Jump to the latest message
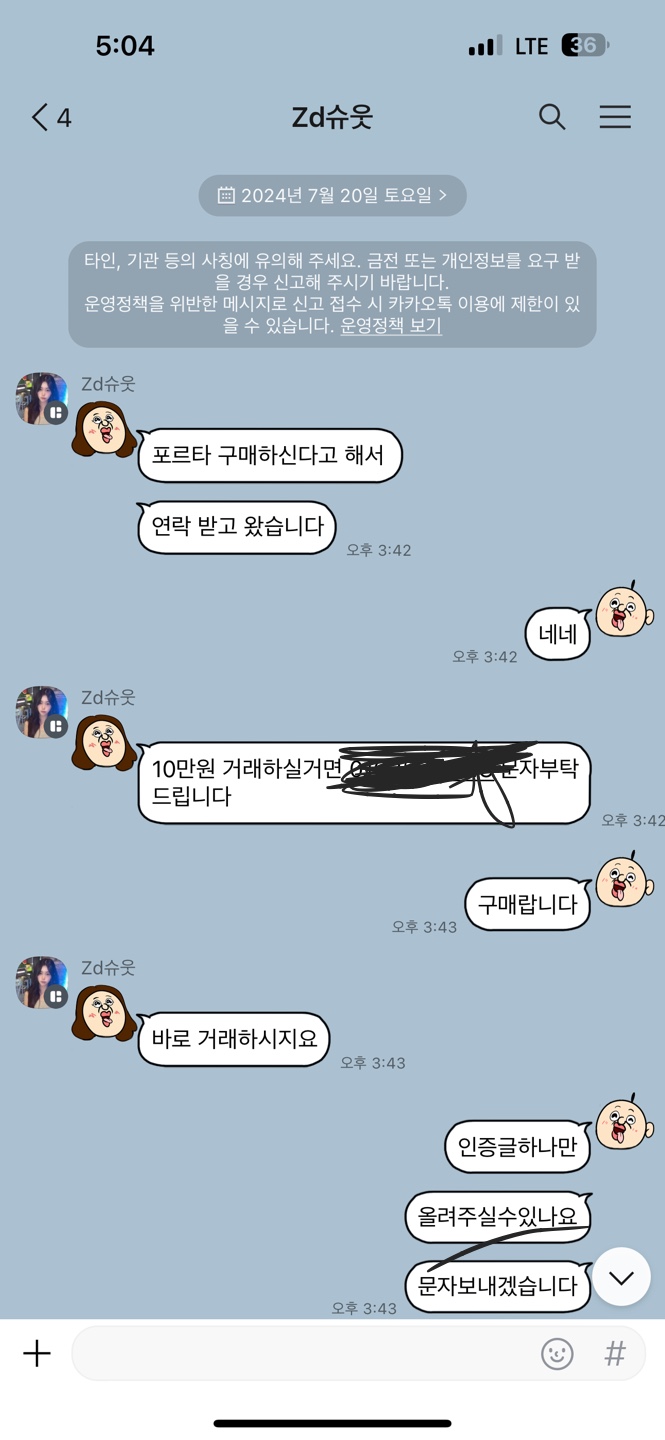Screen dimensions: 665x1440 [621, 1277]
